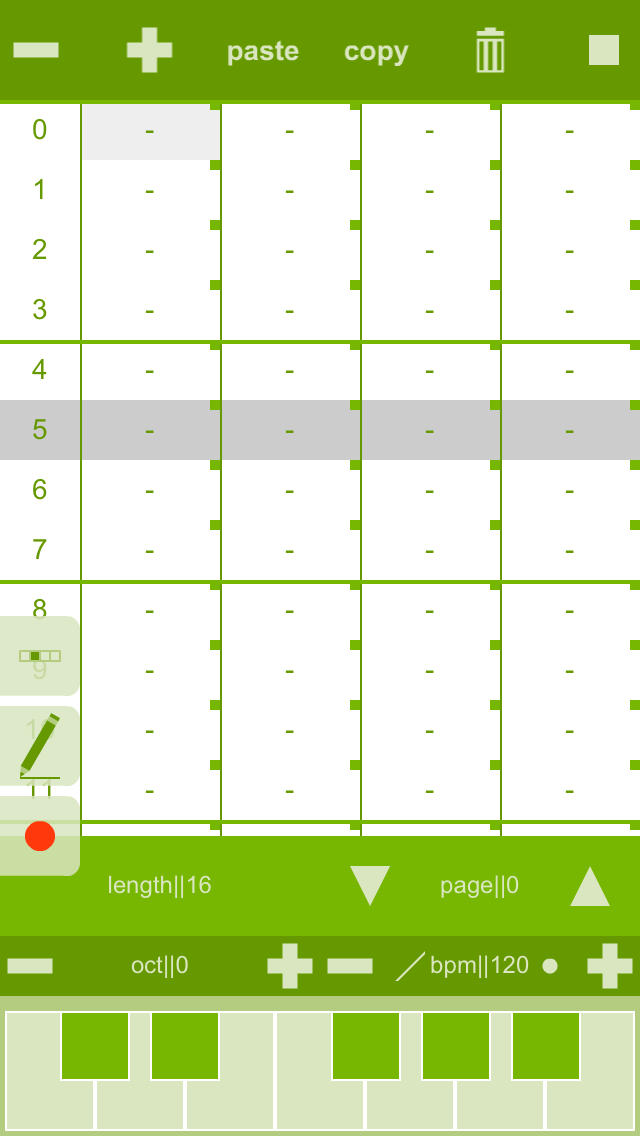Toggle the pencil edit mode
This screenshot has height=1136, width=640.
point(40,746)
